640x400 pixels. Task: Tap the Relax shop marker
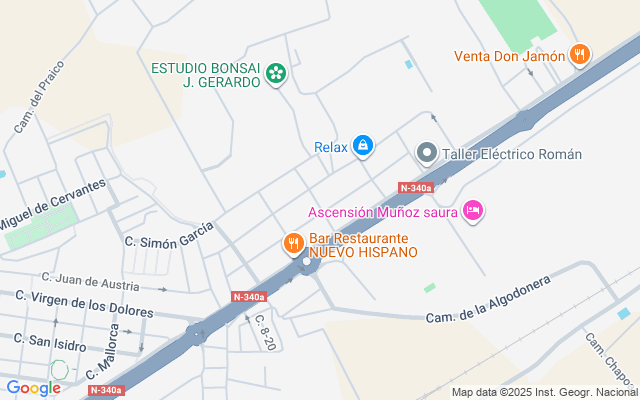click(362, 146)
